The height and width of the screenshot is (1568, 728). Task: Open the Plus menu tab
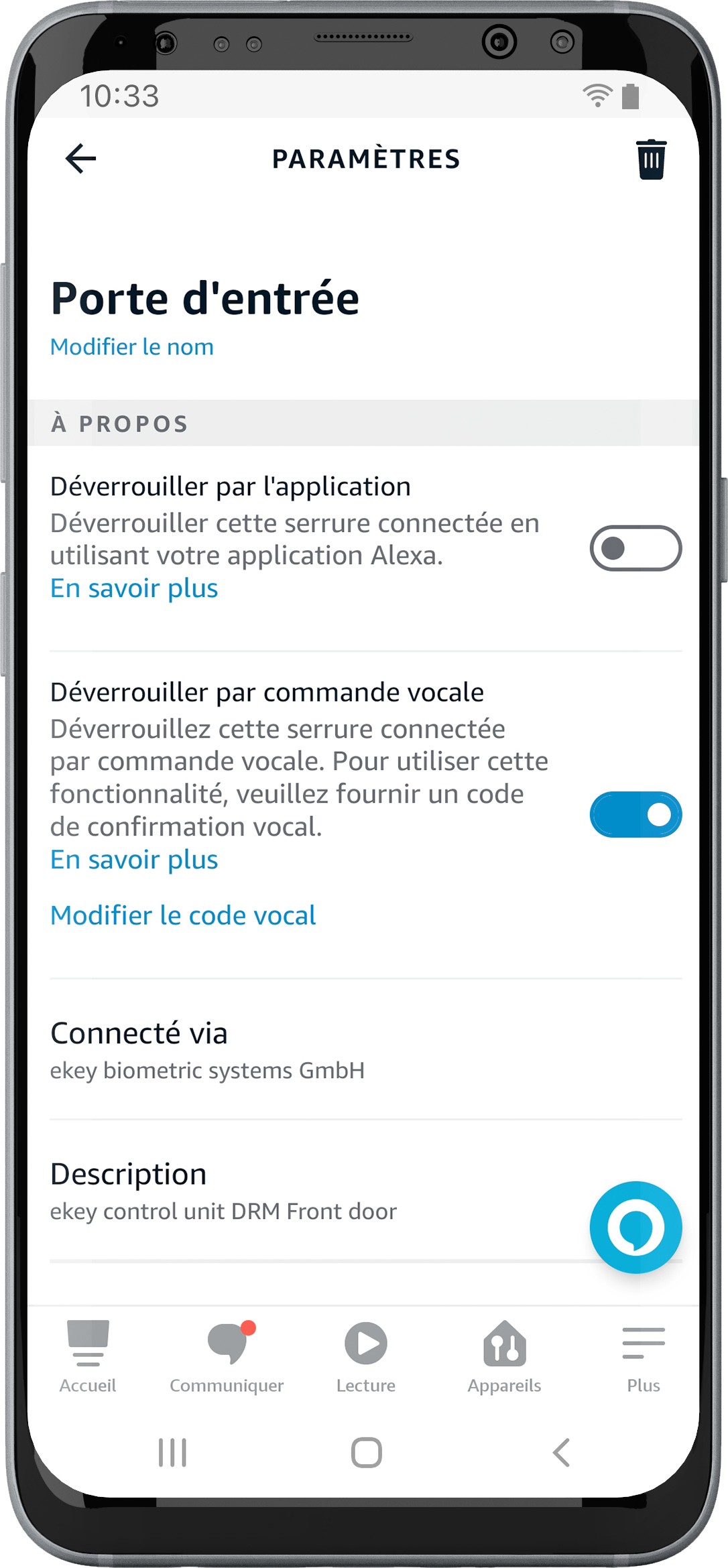643,1357
